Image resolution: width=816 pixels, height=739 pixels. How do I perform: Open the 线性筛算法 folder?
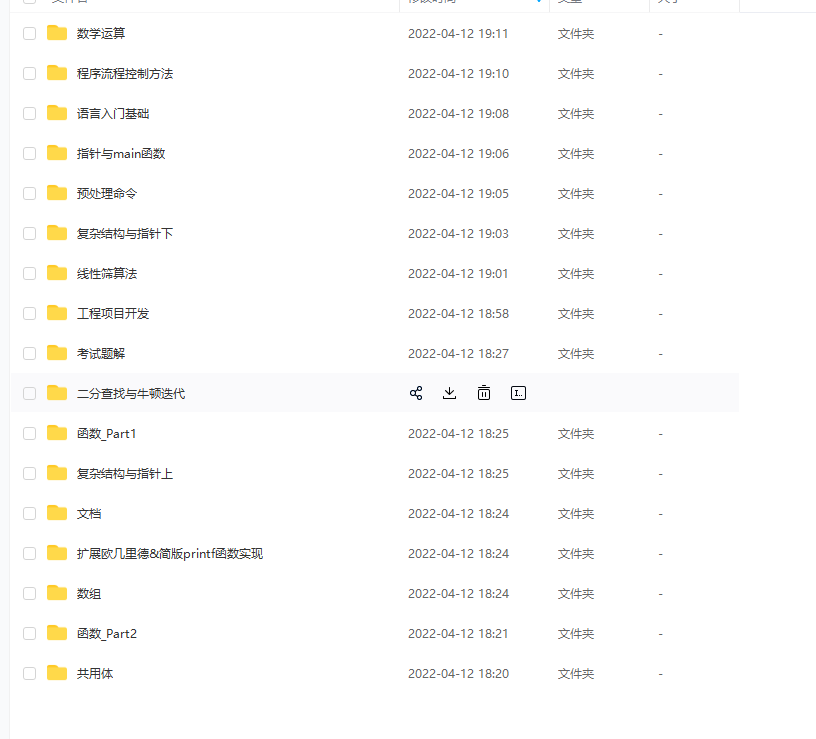(x=106, y=273)
